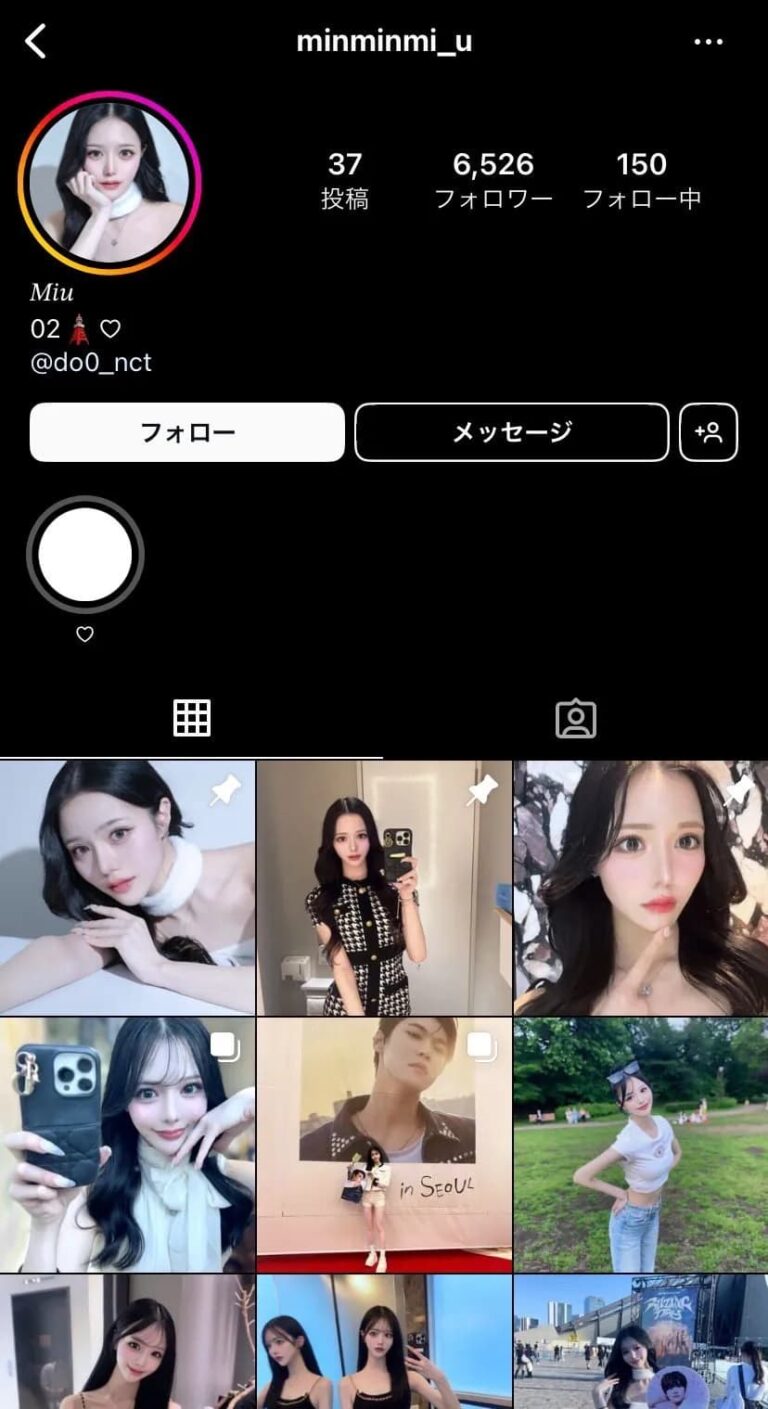
Task: Open pinned close-up post with marble background
Action: [x=641, y=887]
